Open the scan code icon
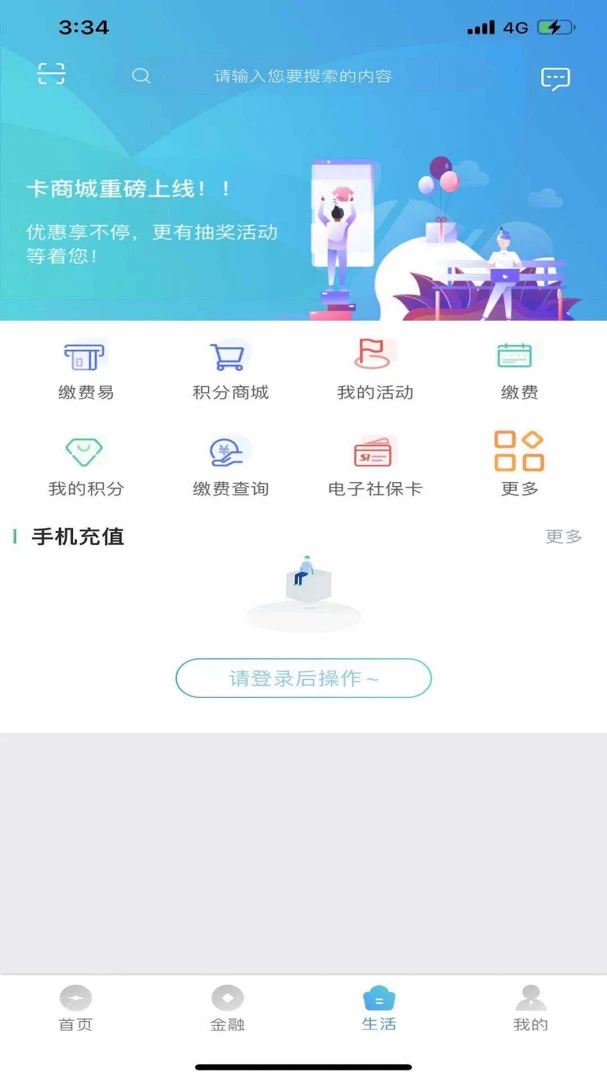Viewport: 607px width, 1080px height. pyautogui.click(x=51, y=74)
